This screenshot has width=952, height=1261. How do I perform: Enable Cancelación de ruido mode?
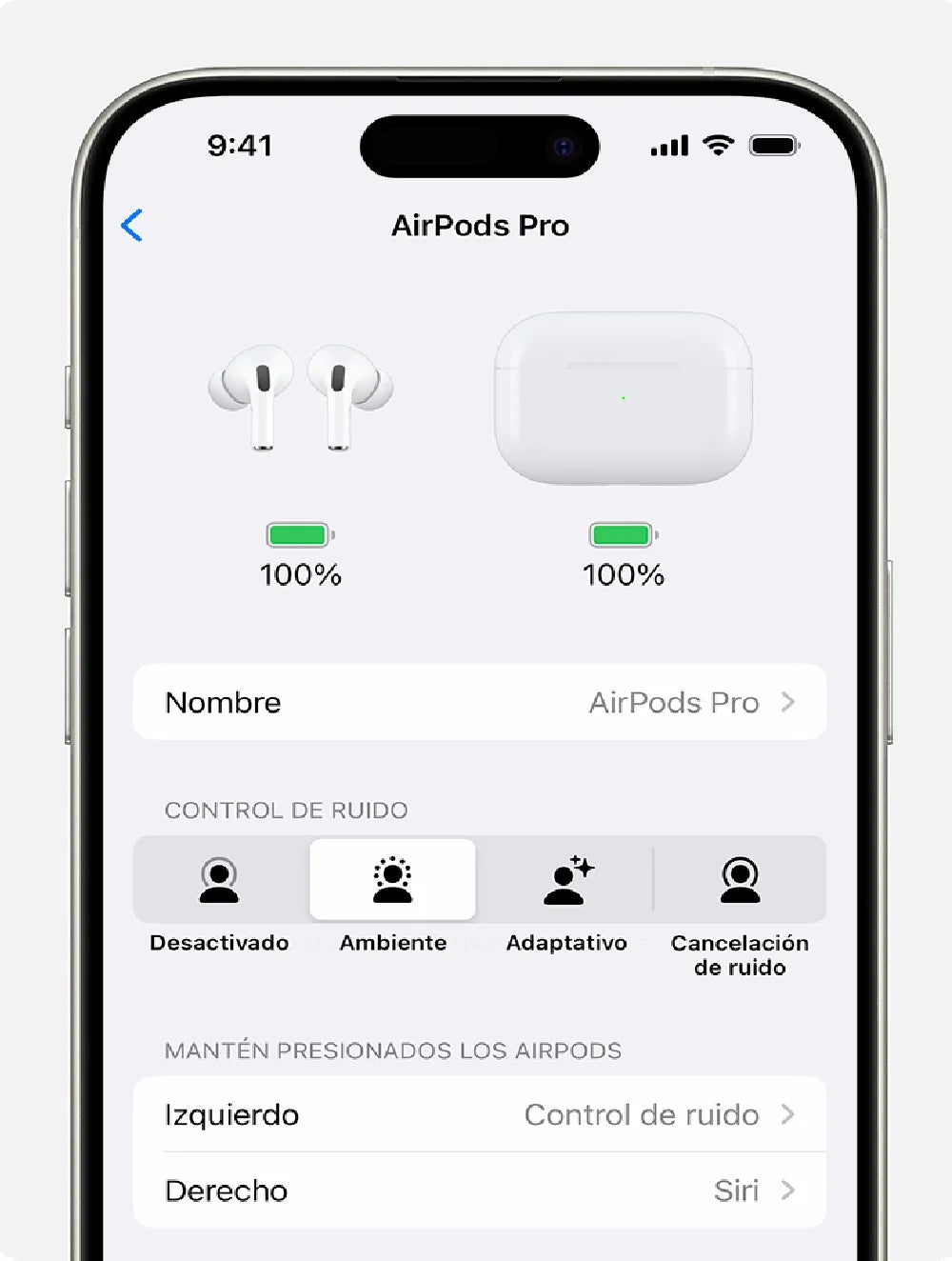[x=740, y=881]
